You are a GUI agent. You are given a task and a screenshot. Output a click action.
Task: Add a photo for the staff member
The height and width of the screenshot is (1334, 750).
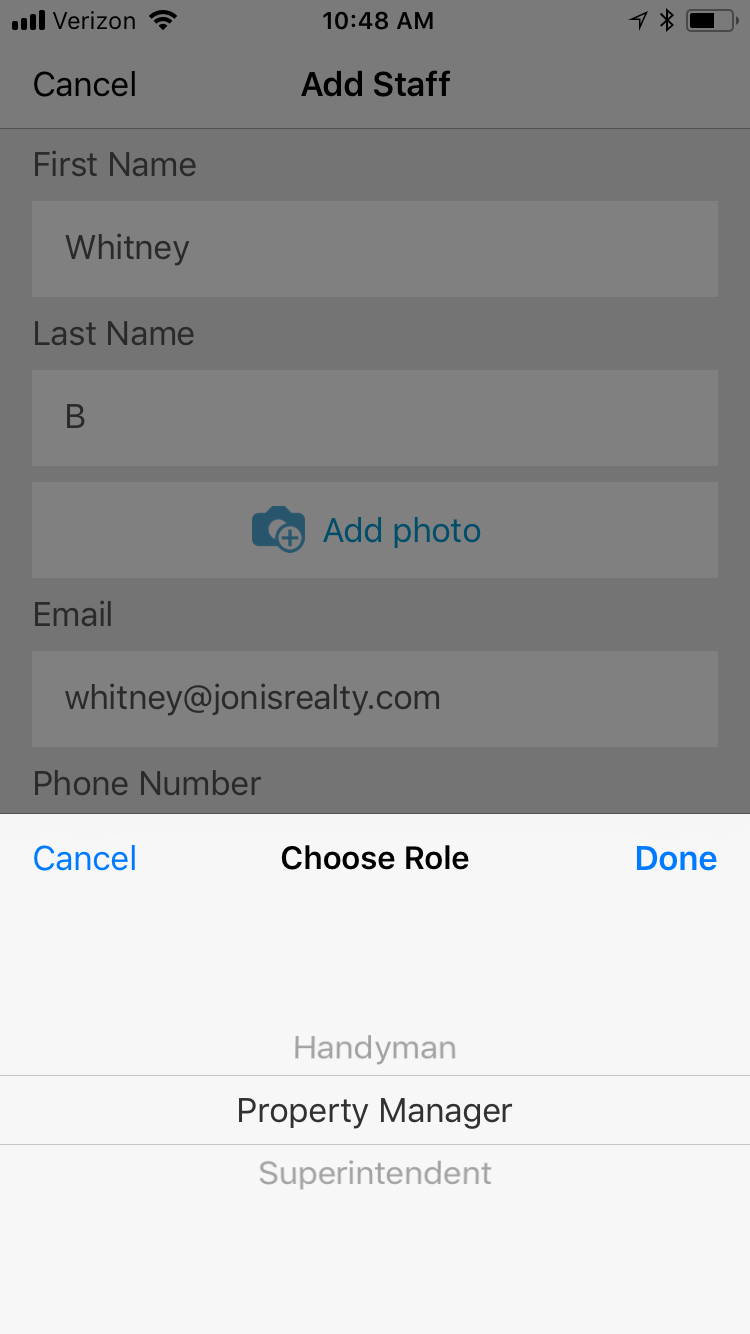[375, 530]
